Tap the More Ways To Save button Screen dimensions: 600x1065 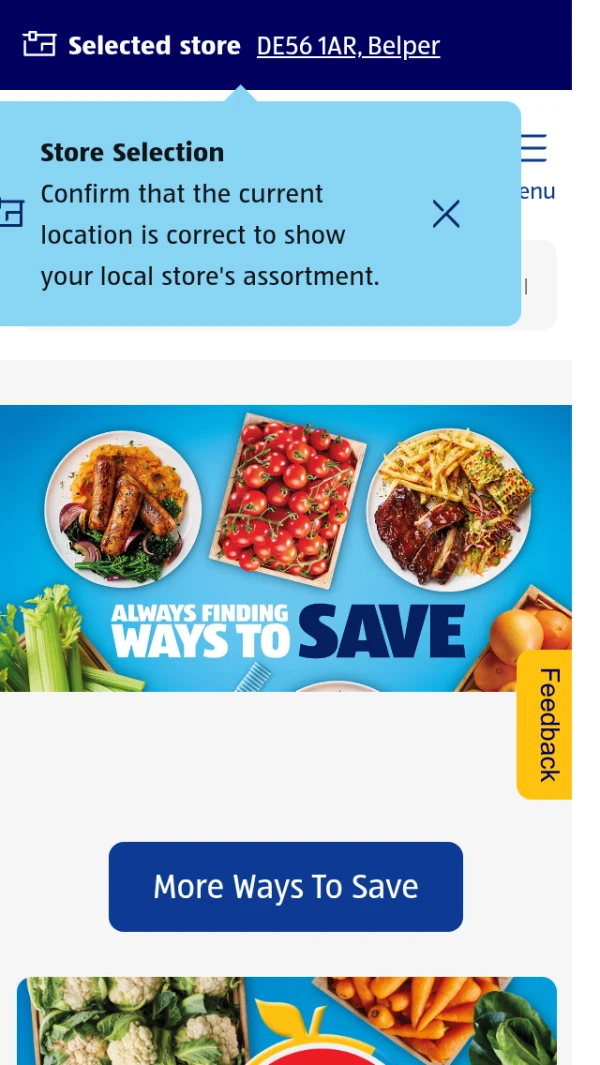[x=286, y=887]
